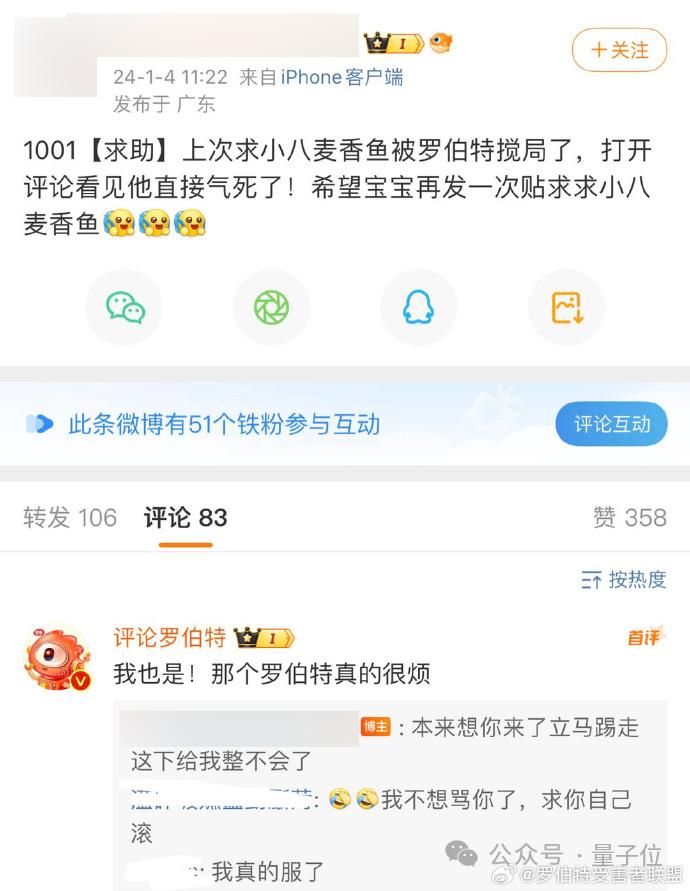Share the post to QQ
This screenshot has width=690, height=891.
click(418, 308)
